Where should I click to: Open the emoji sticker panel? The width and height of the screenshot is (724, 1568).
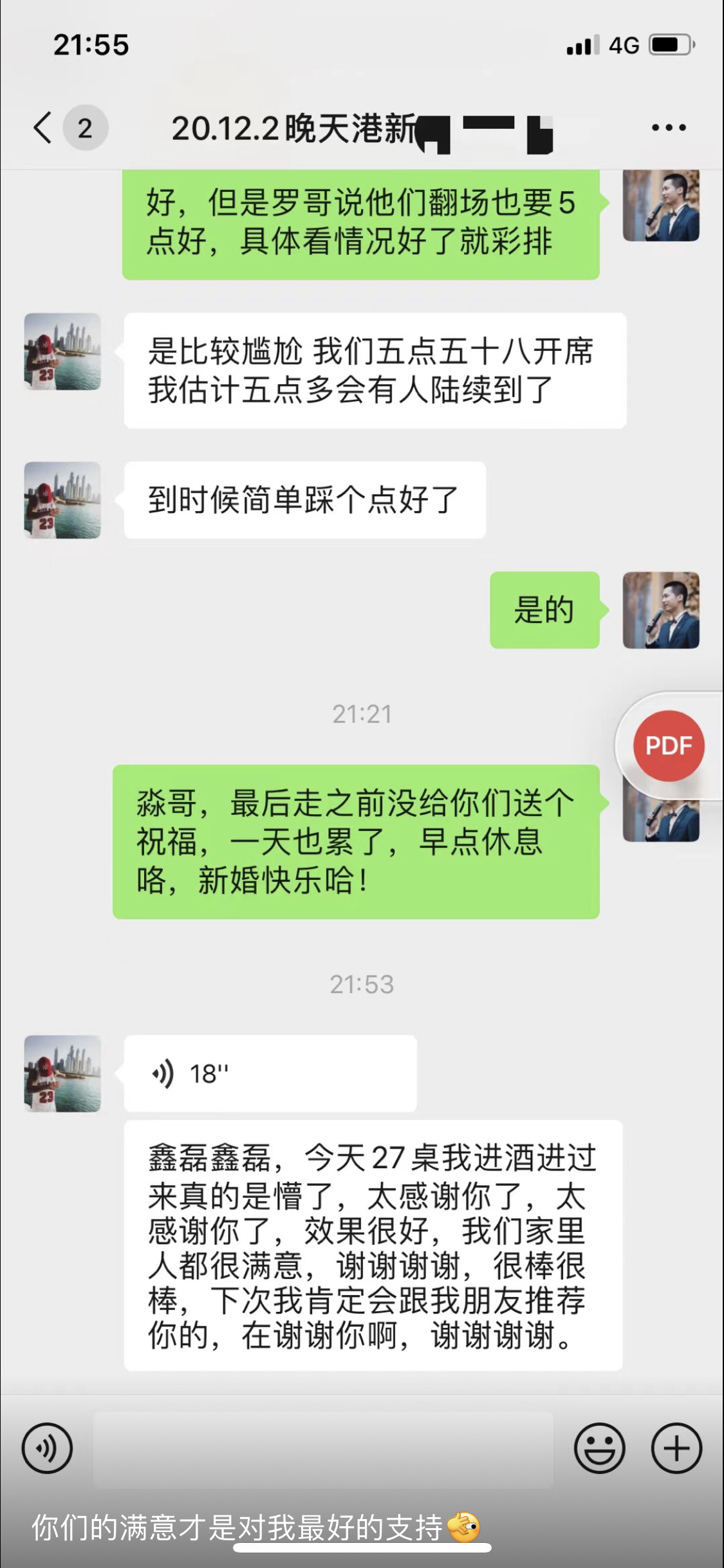tap(599, 1448)
